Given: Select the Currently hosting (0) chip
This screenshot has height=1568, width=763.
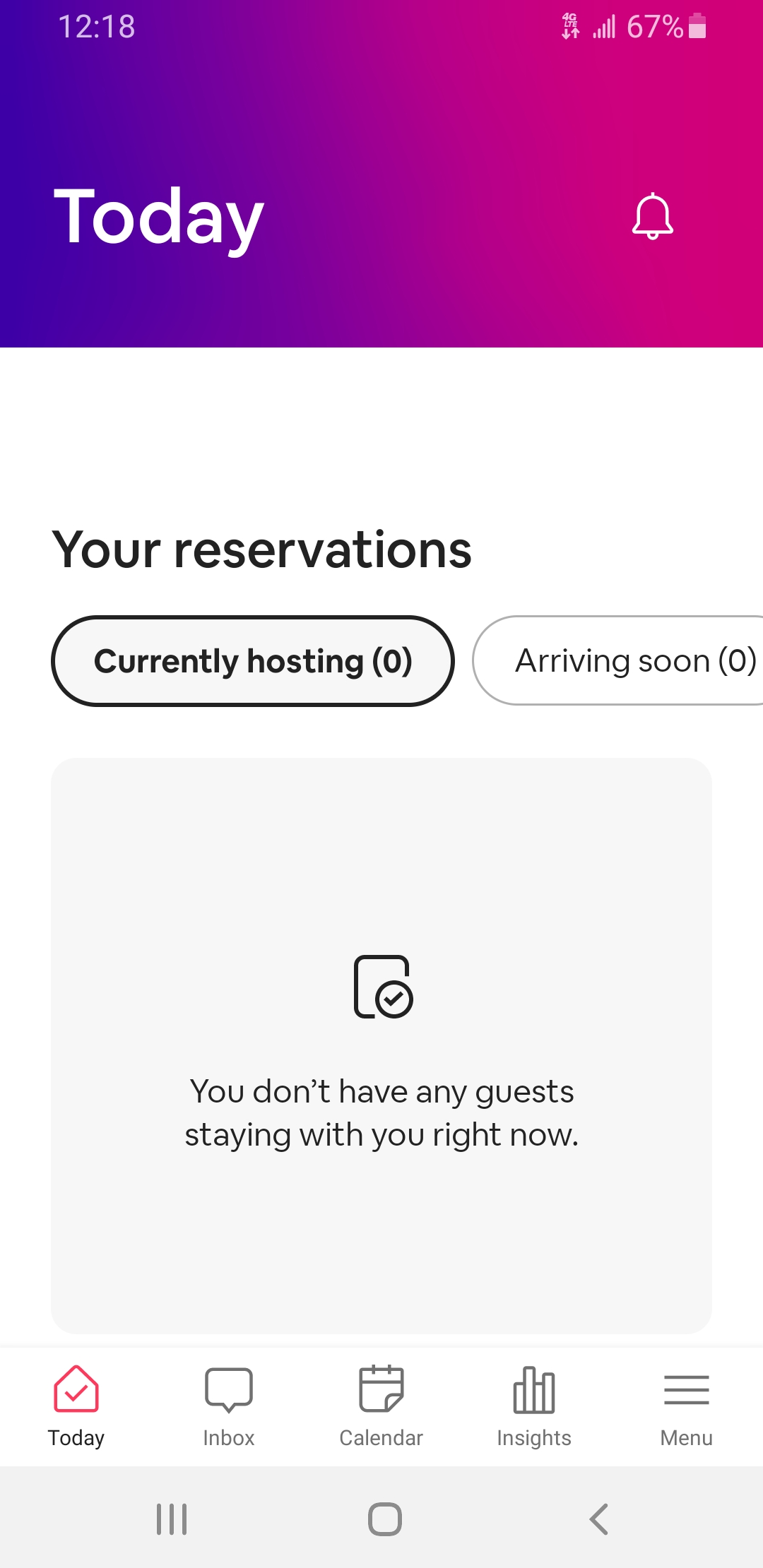Looking at the screenshot, I should pos(252,661).
